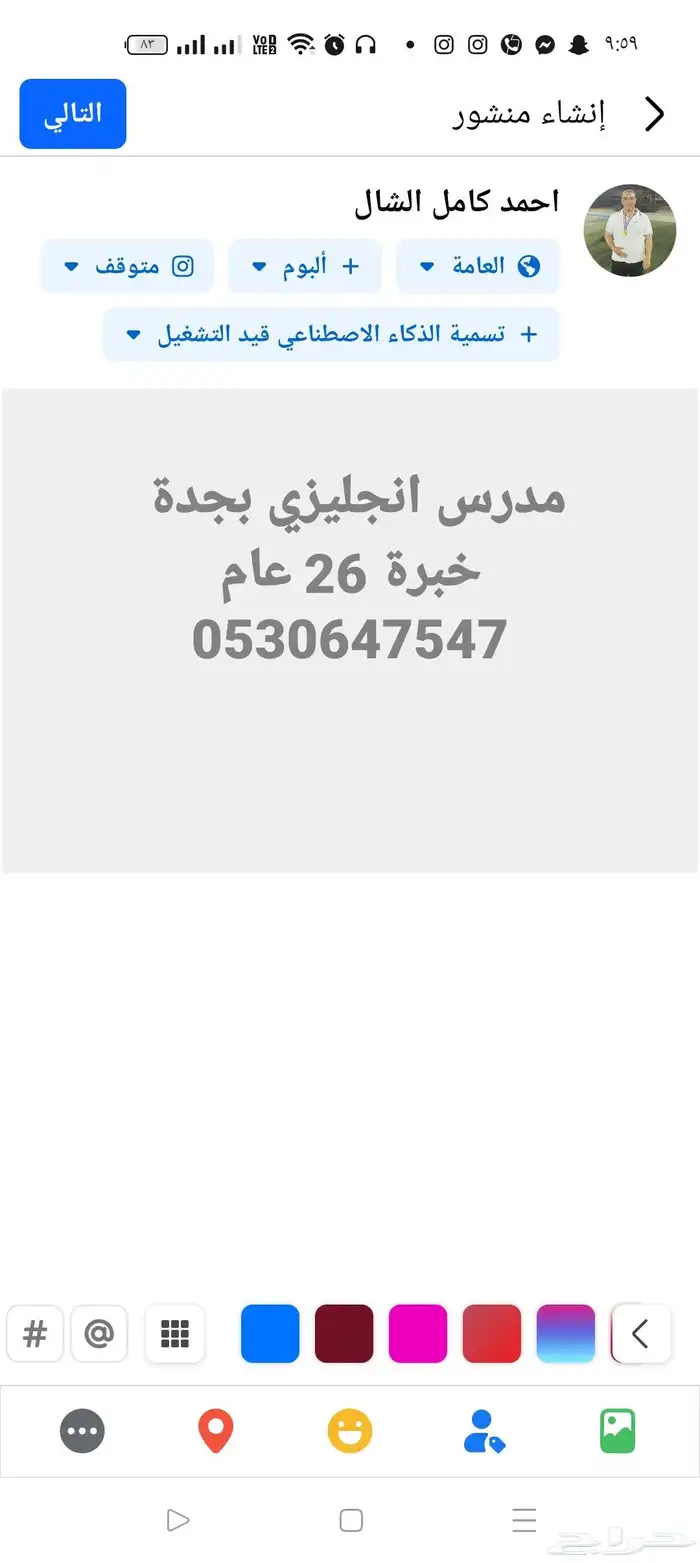The height and width of the screenshot is (1563, 700).
Task: Open the full background grid
Action: [175, 1334]
